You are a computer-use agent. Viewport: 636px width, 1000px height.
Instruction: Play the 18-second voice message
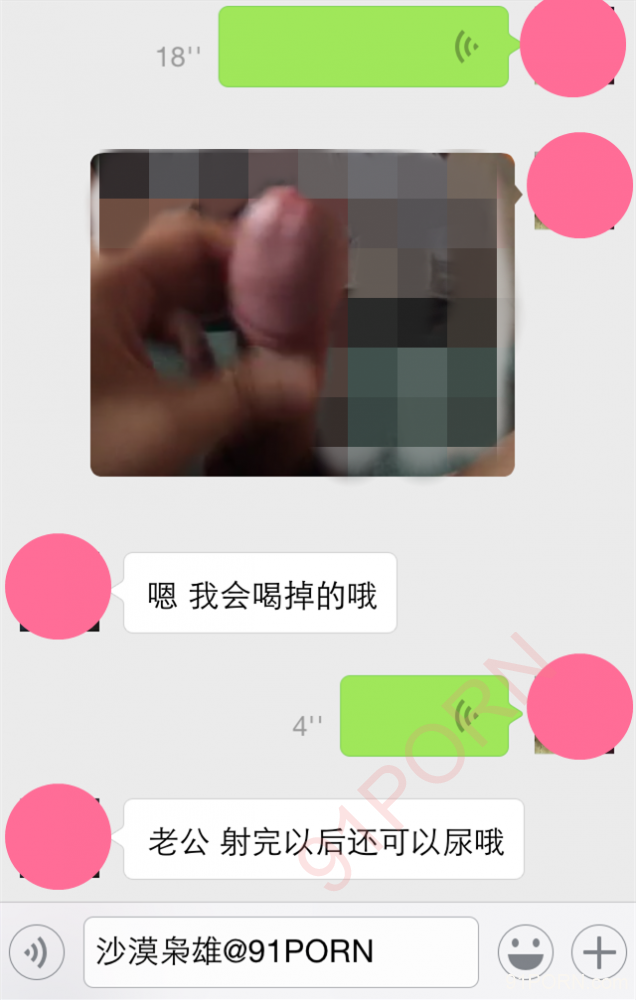click(363, 46)
